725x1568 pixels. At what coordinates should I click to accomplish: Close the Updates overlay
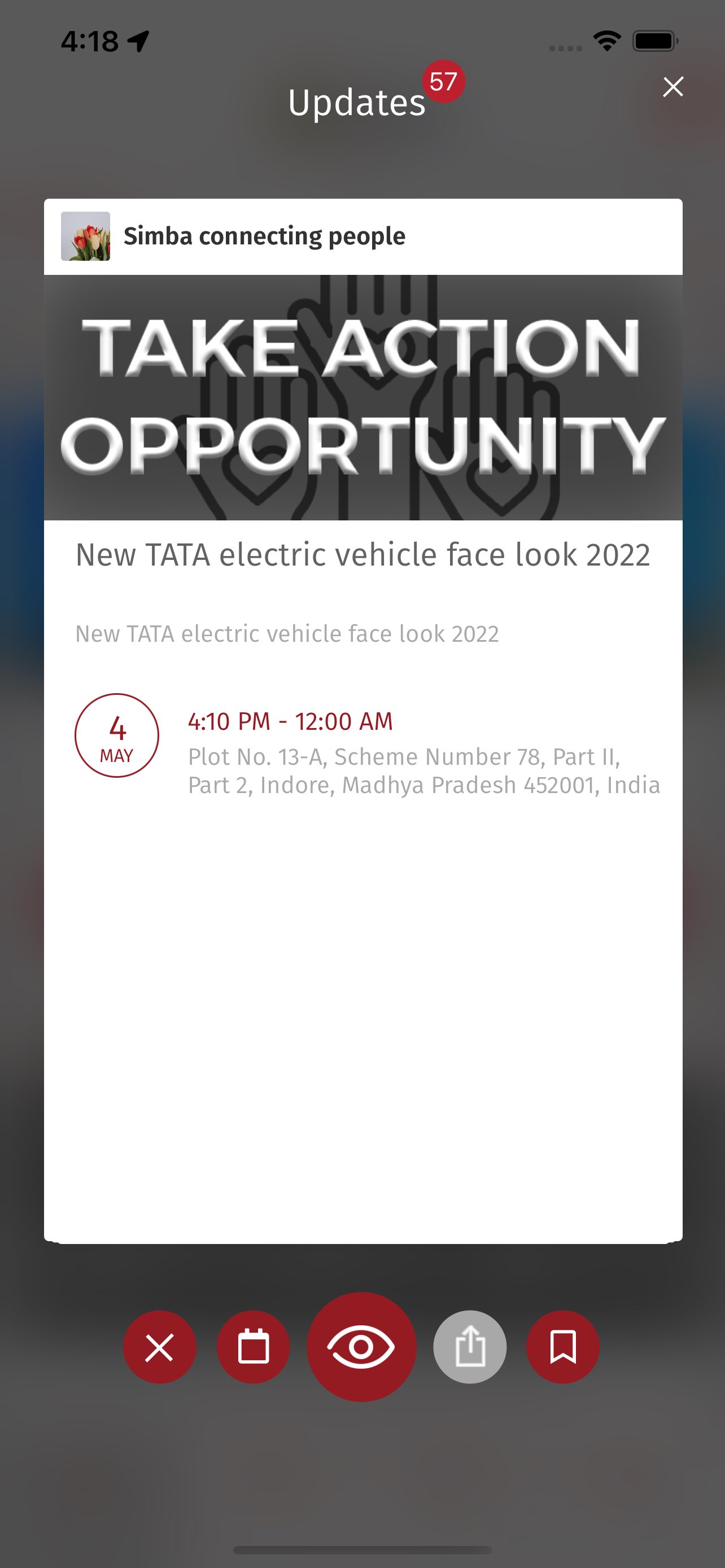pyautogui.click(x=672, y=87)
